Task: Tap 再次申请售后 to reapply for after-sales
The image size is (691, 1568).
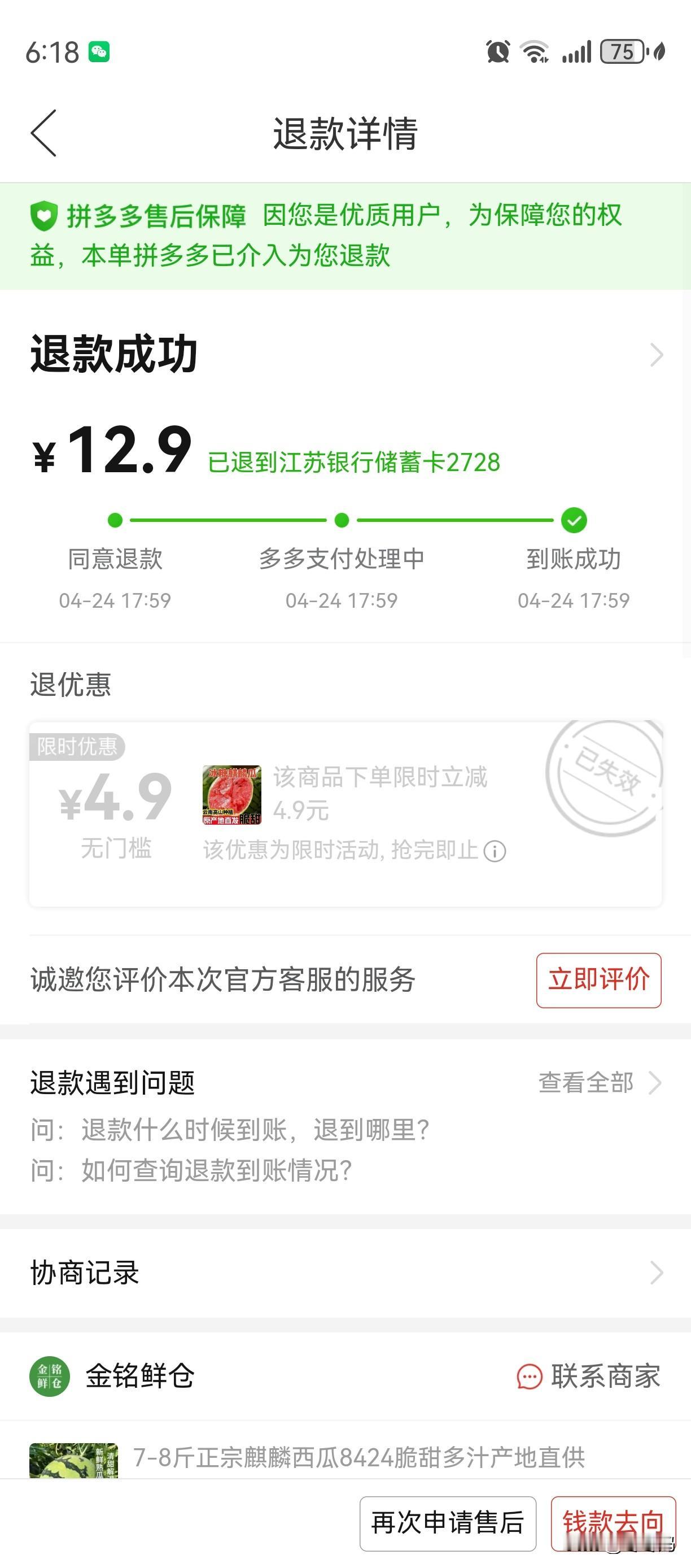Action: point(448,1522)
